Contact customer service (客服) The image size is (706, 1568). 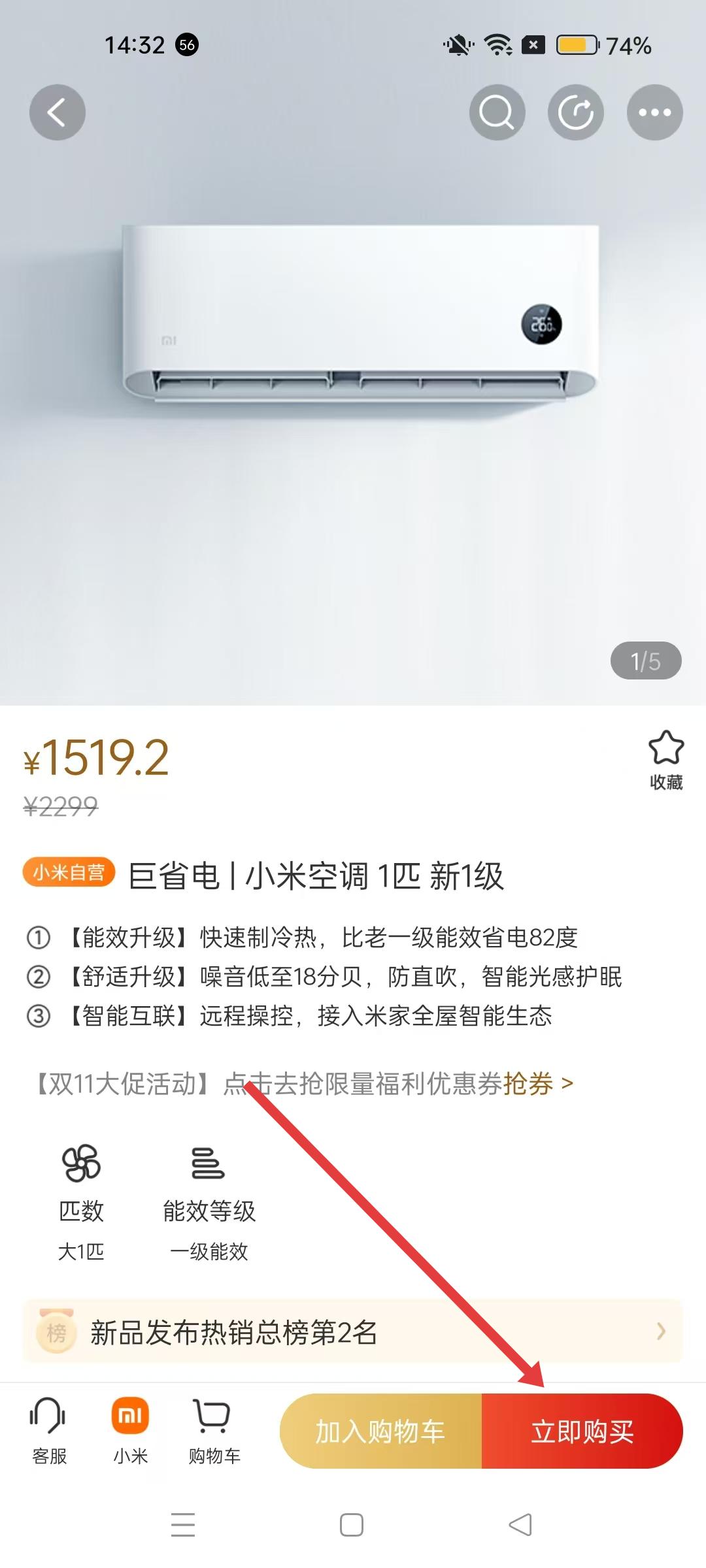(49, 1431)
